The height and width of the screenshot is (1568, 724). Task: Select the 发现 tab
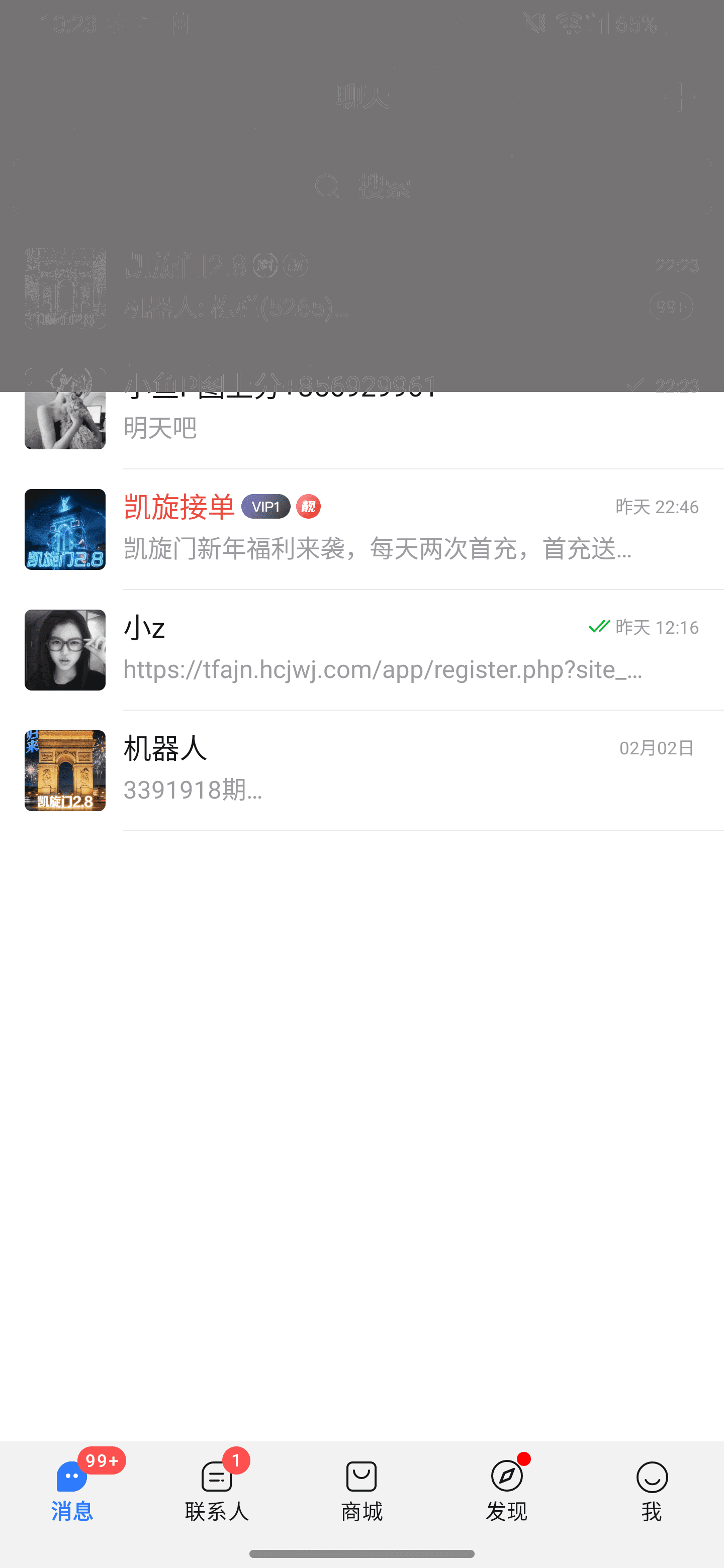click(507, 1491)
